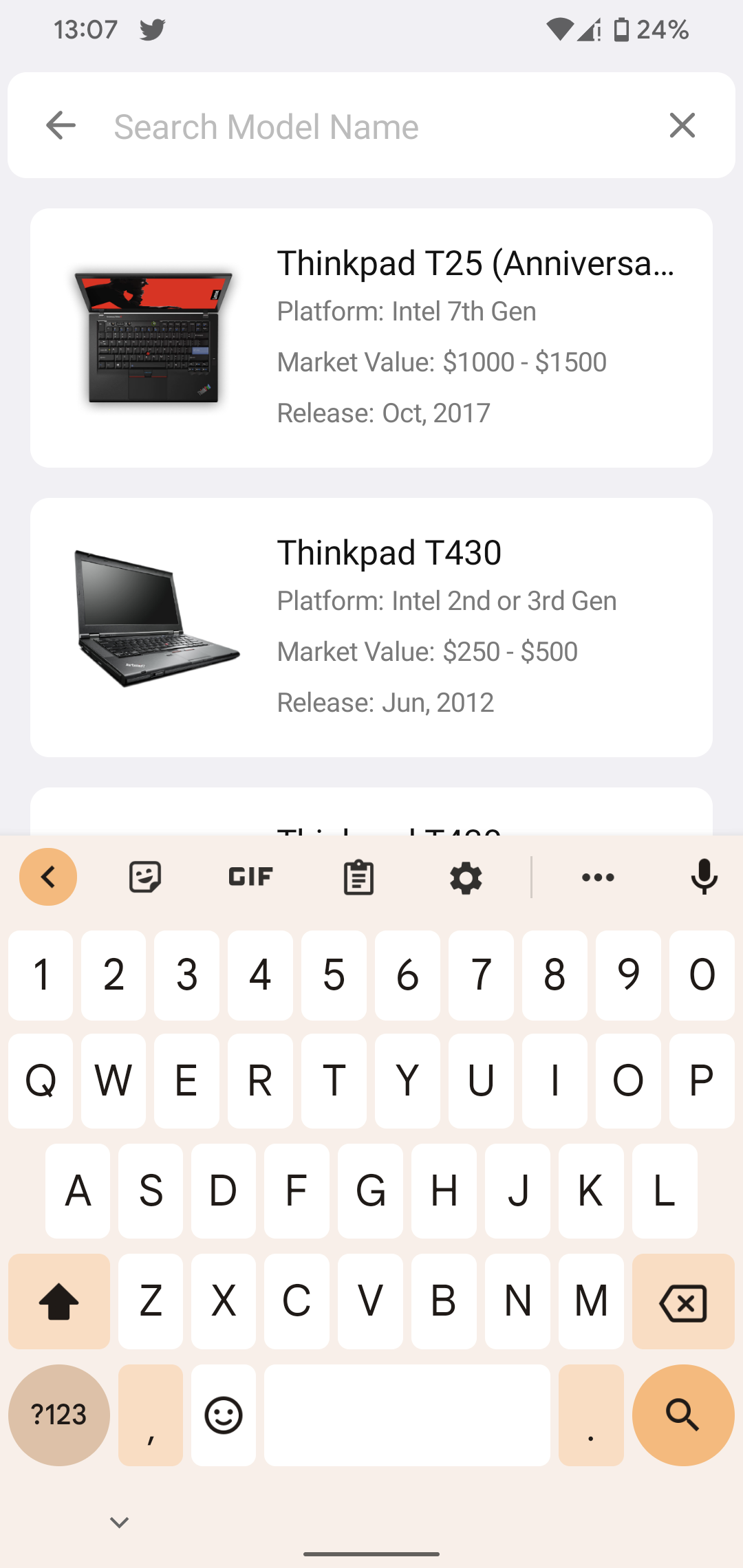Image resolution: width=743 pixels, height=1568 pixels.
Task: Focus the Search Model Name field
Action: pos(371,127)
